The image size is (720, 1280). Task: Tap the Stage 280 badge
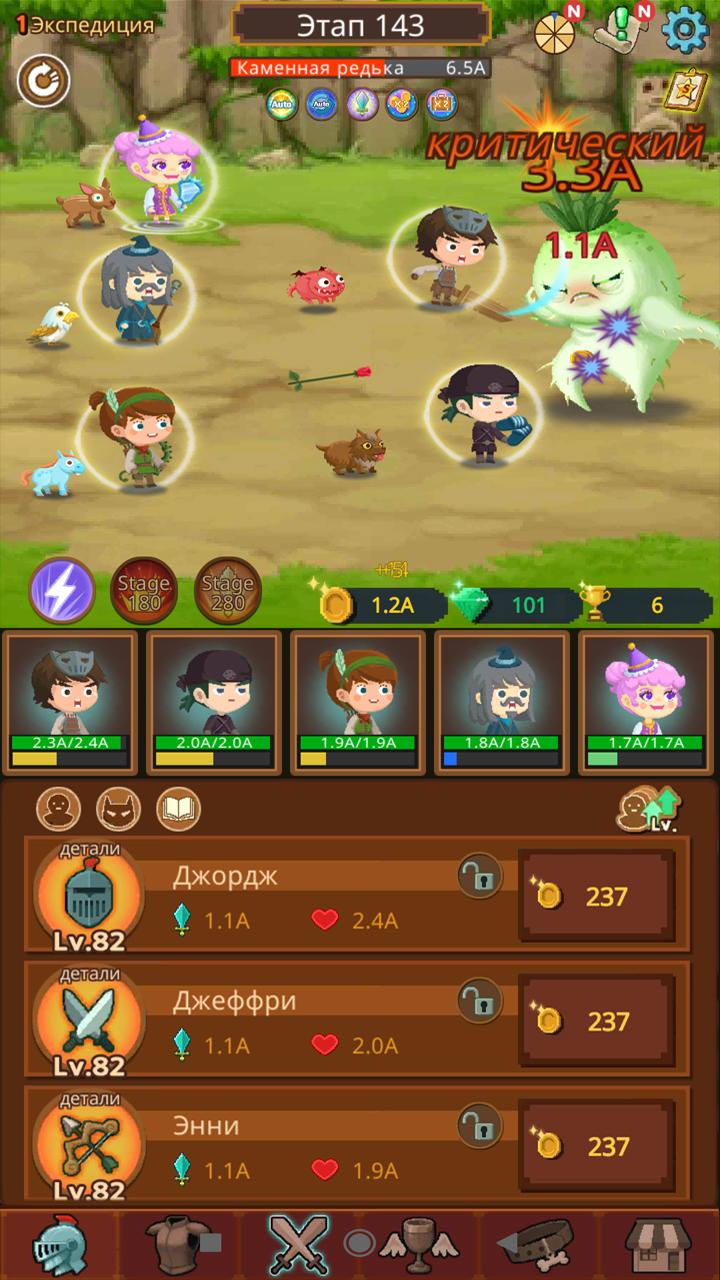coord(227,591)
